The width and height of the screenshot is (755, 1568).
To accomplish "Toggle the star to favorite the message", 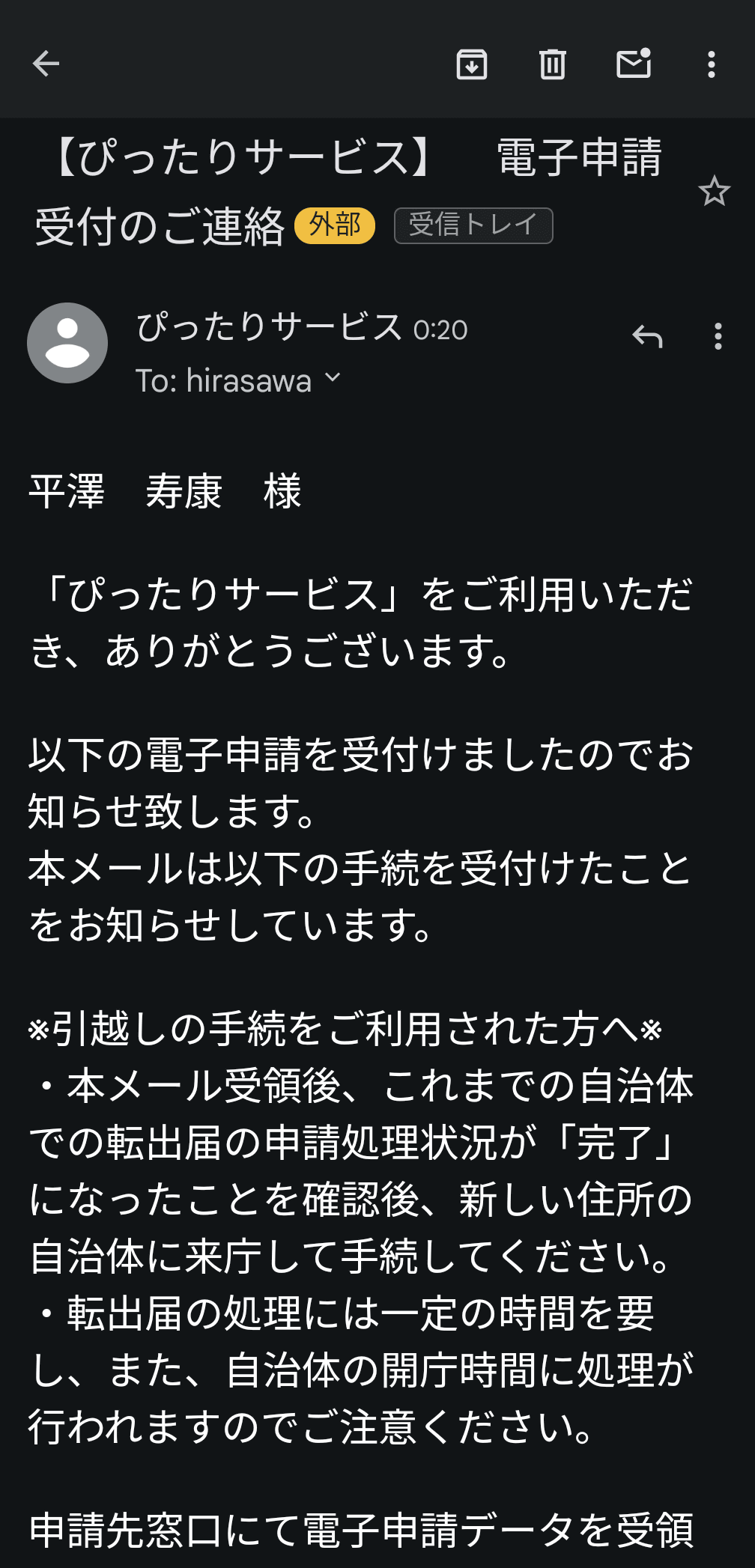I will click(x=715, y=193).
